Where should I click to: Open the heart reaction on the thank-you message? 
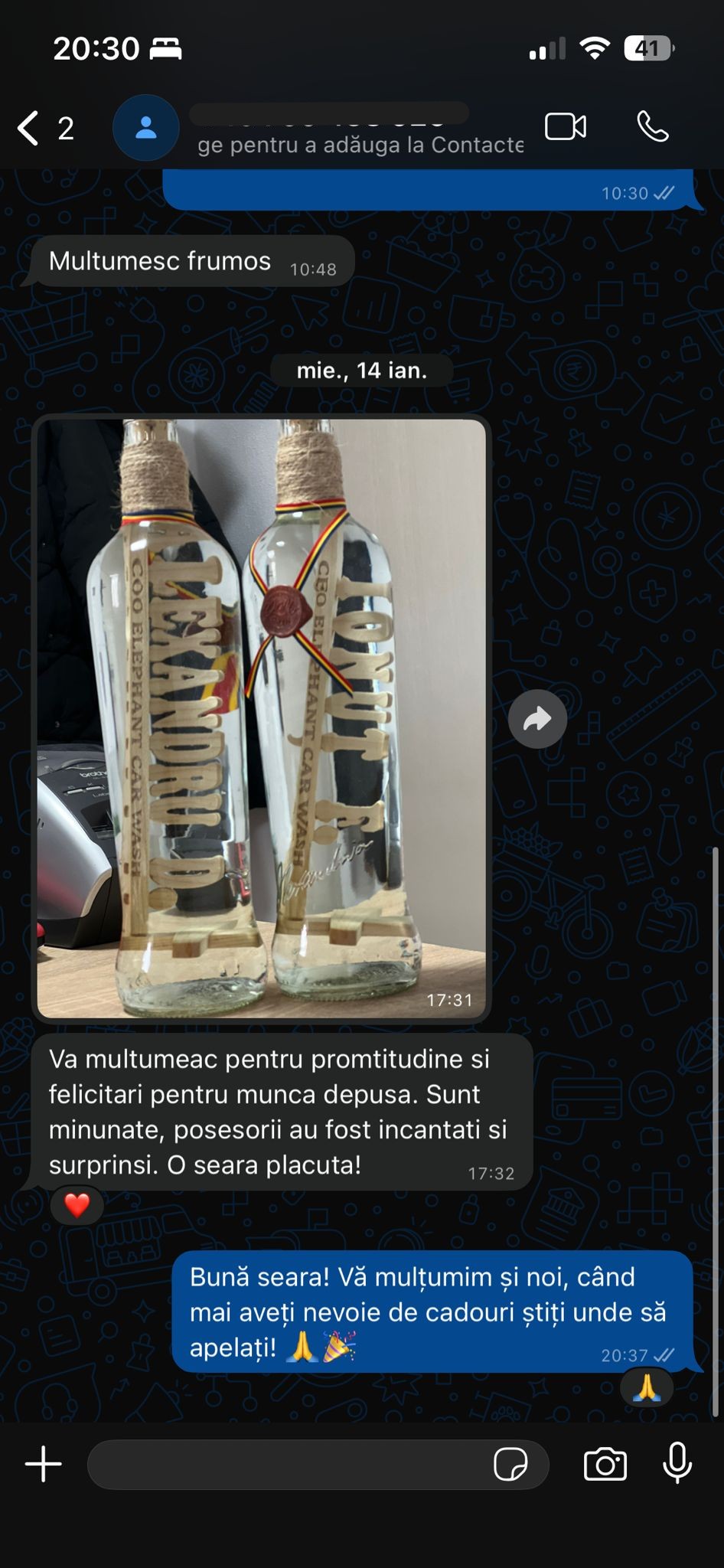pos(77,1206)
